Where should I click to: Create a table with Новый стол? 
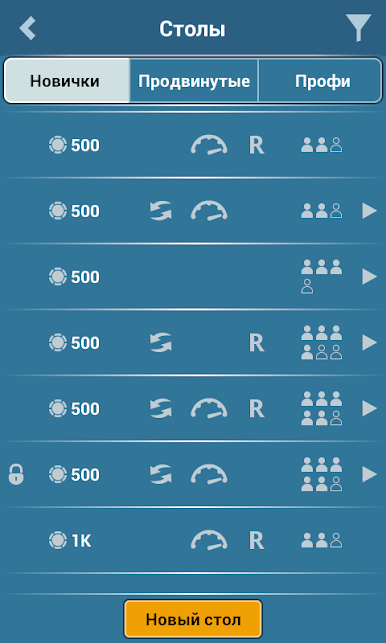pyautogui.click(x=193, y=619)
